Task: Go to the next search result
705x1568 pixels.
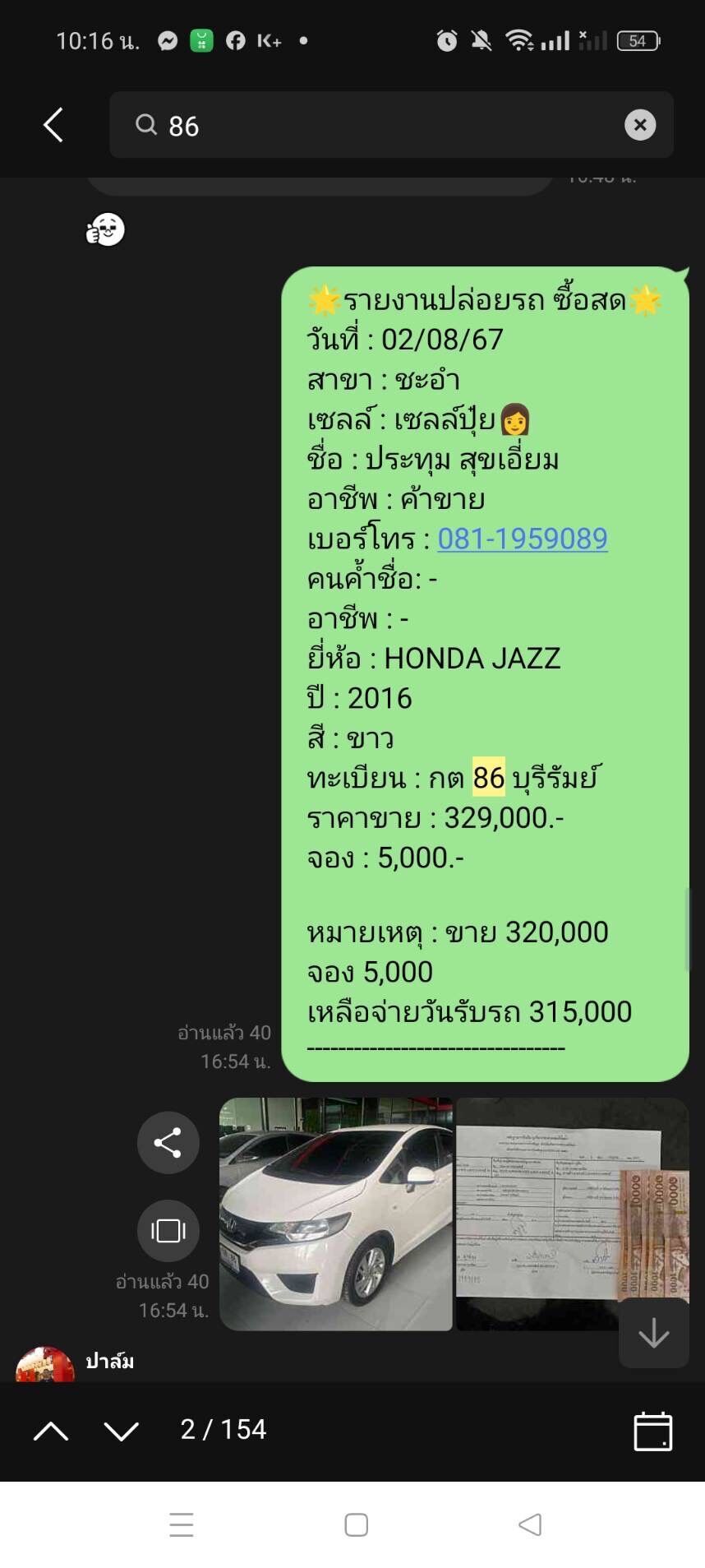Action: [x=122, y=1432]
